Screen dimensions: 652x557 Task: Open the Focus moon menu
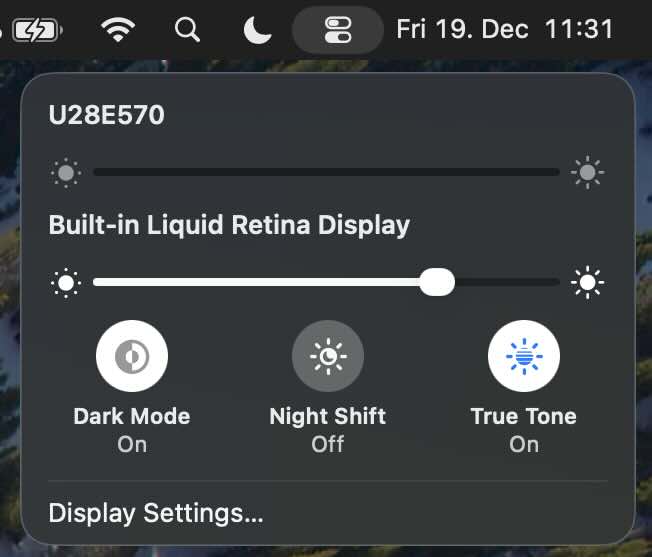click(258, 29)
